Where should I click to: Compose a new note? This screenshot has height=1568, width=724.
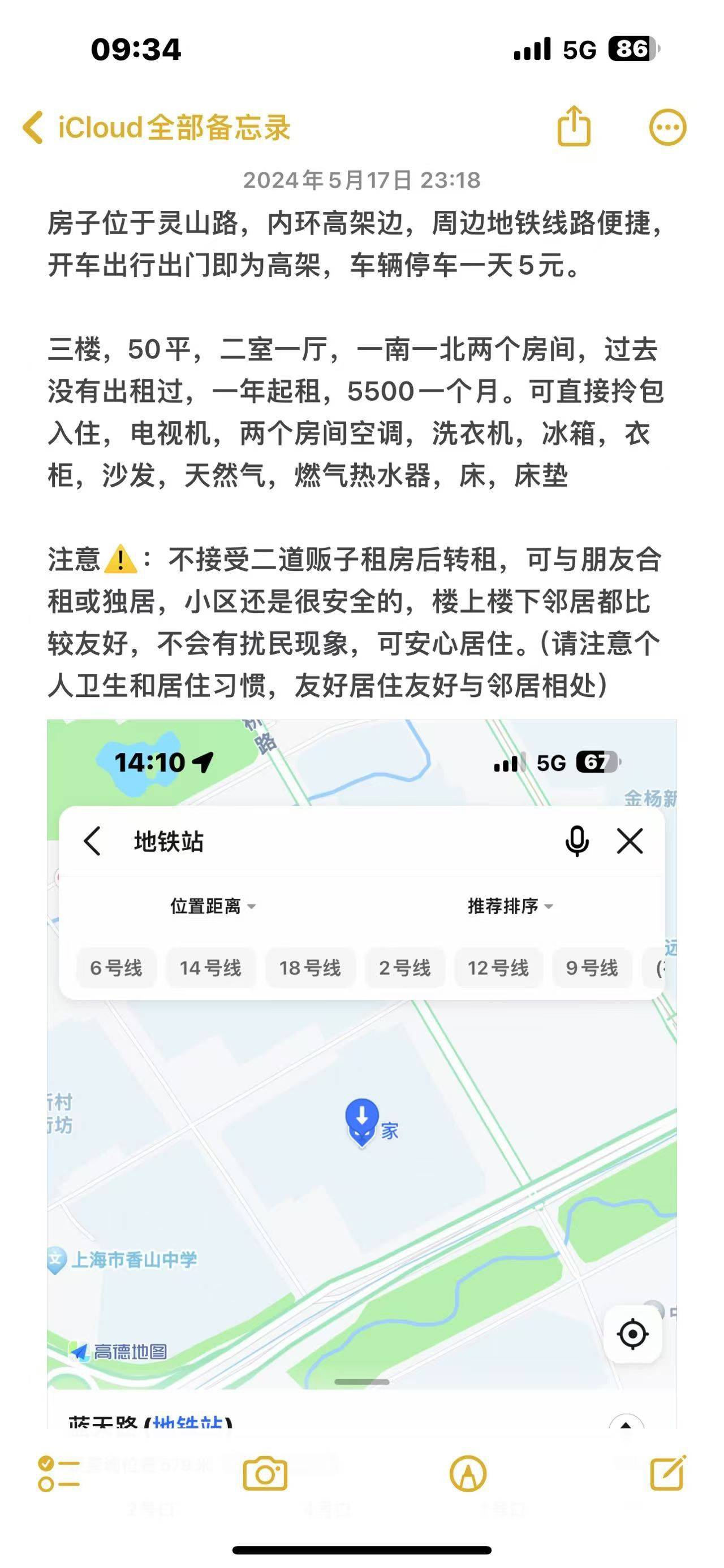click(668, 1473)
